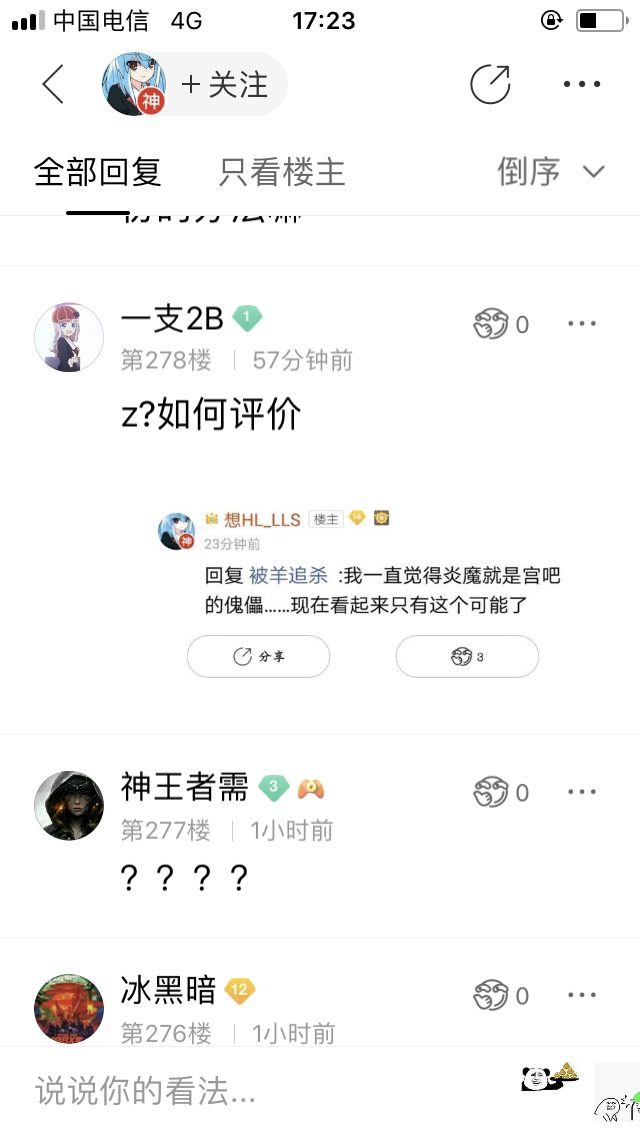Open more options for 一支2B's reply

click(582, 324)
